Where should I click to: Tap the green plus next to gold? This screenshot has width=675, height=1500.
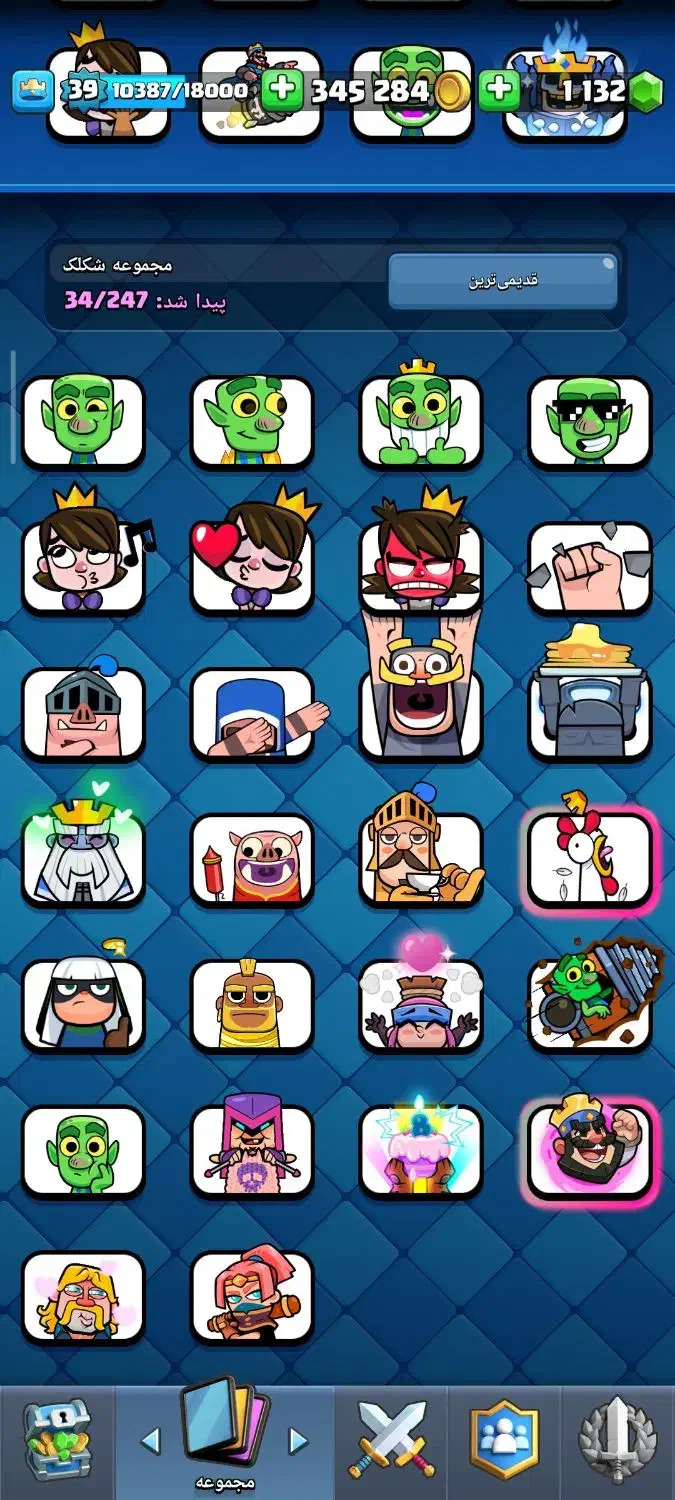click(x=283, y=91)
